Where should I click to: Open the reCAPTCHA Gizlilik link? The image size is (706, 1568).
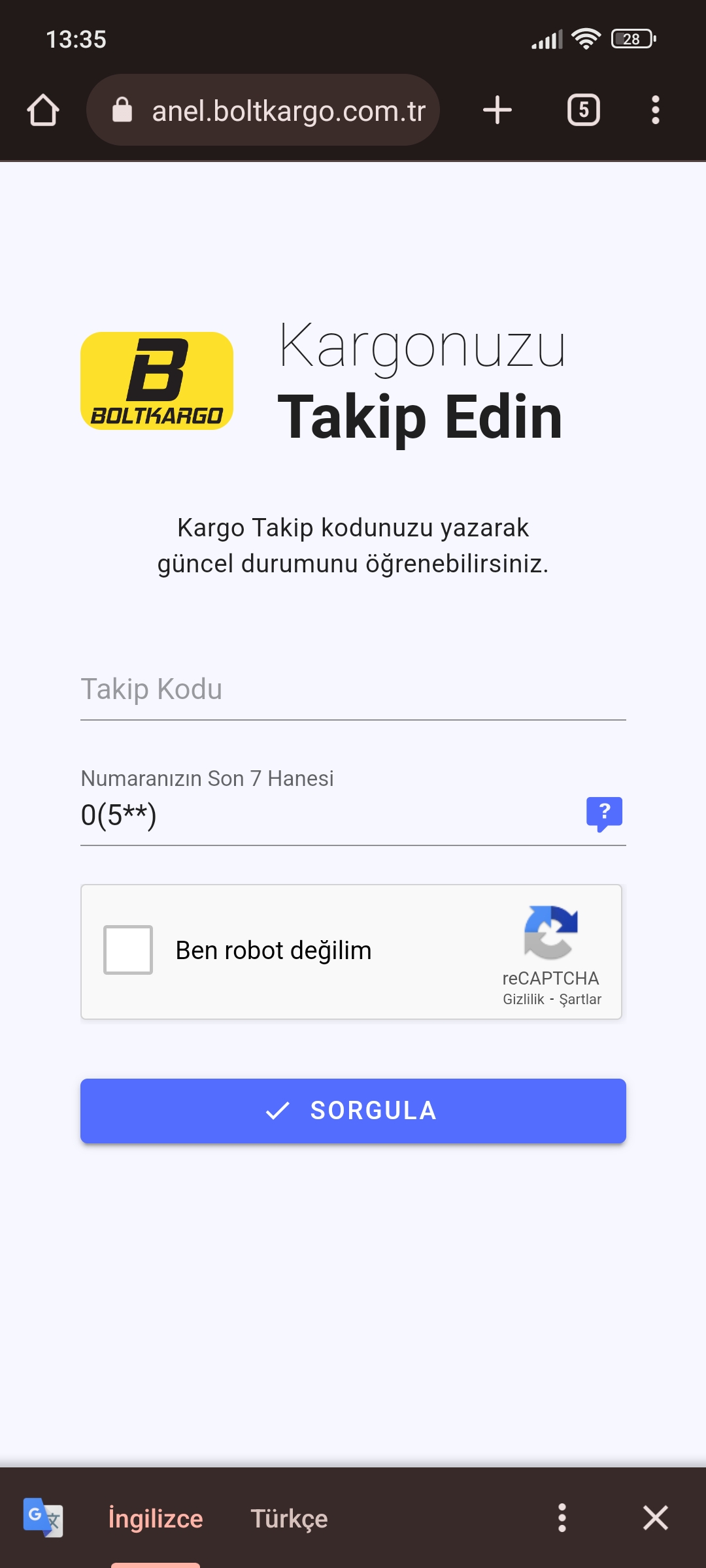pos(523,1000)
